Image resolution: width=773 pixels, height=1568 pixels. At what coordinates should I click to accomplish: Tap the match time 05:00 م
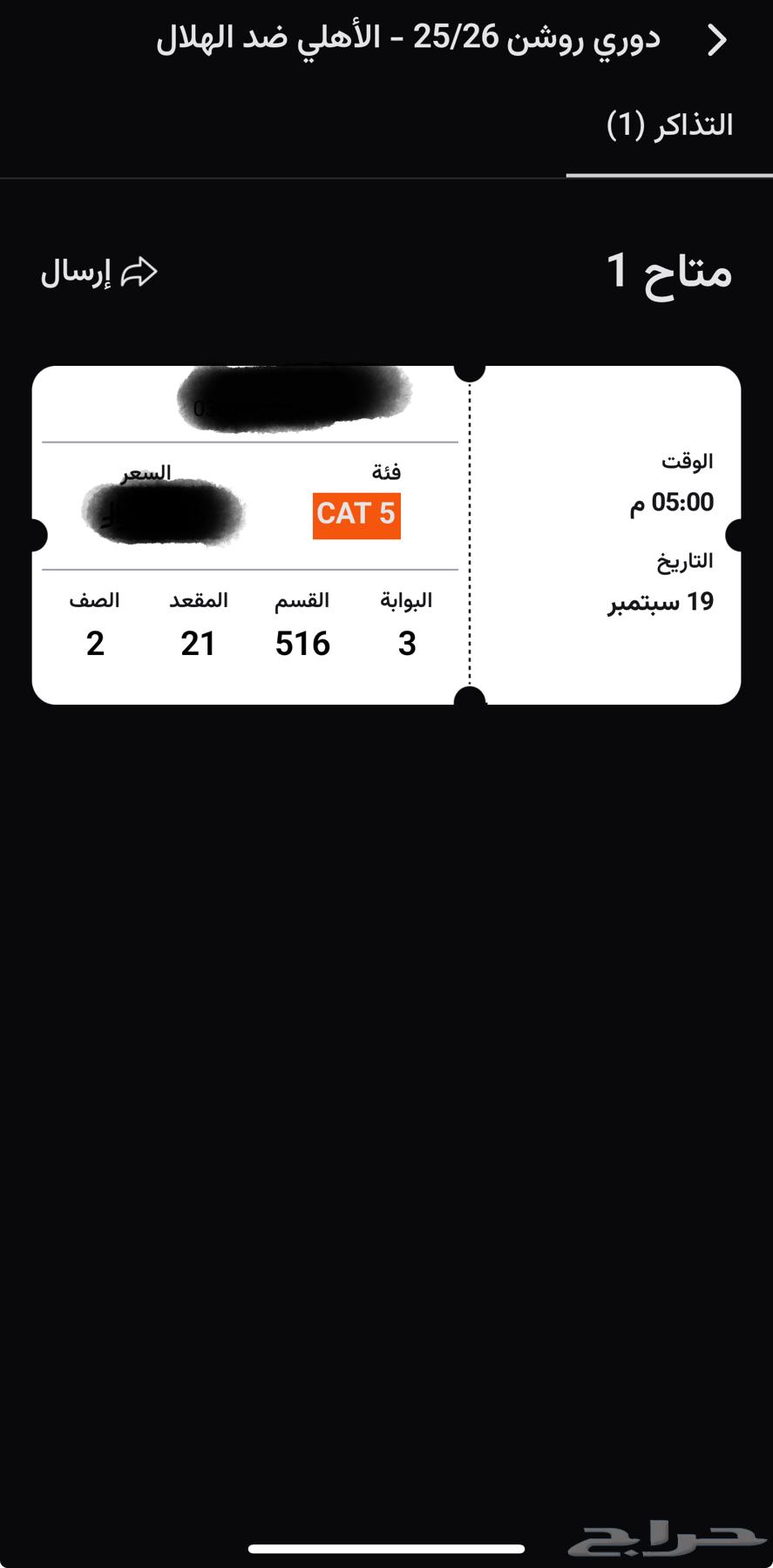pos(671,503)
